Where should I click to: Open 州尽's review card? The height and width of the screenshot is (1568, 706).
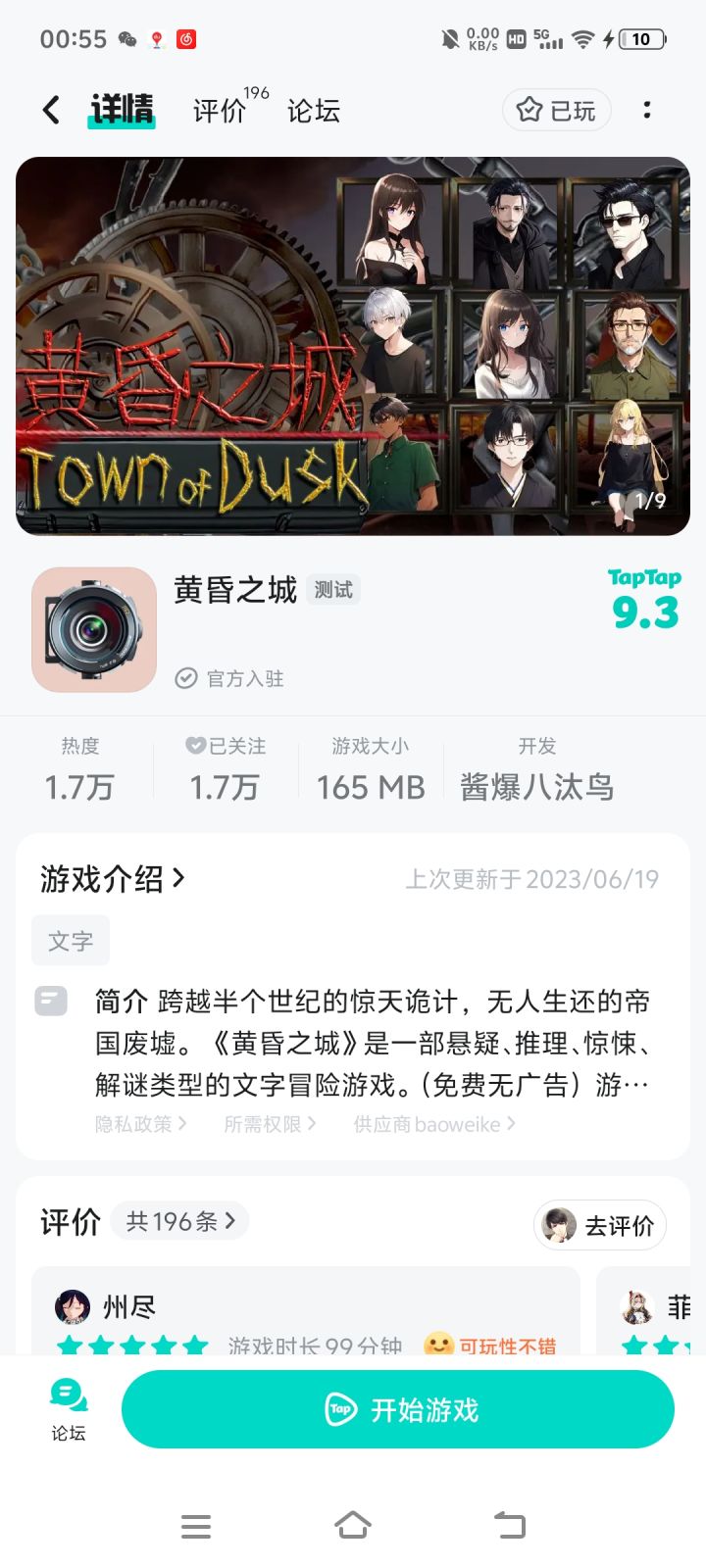coord(306,1313)
